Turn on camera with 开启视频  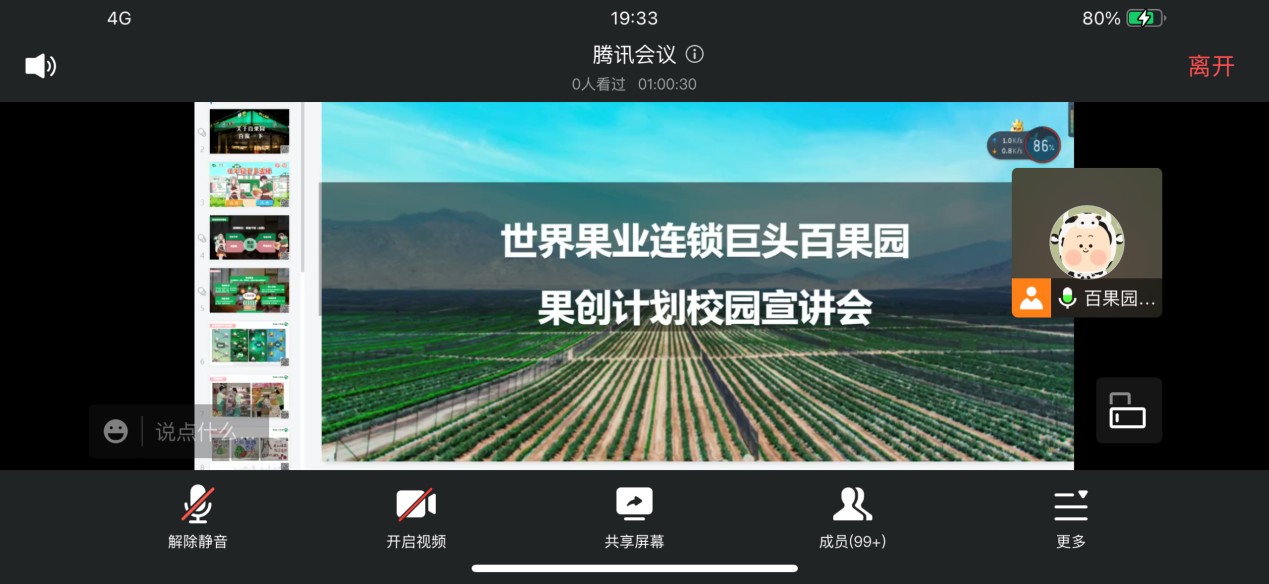coord(416,517)
